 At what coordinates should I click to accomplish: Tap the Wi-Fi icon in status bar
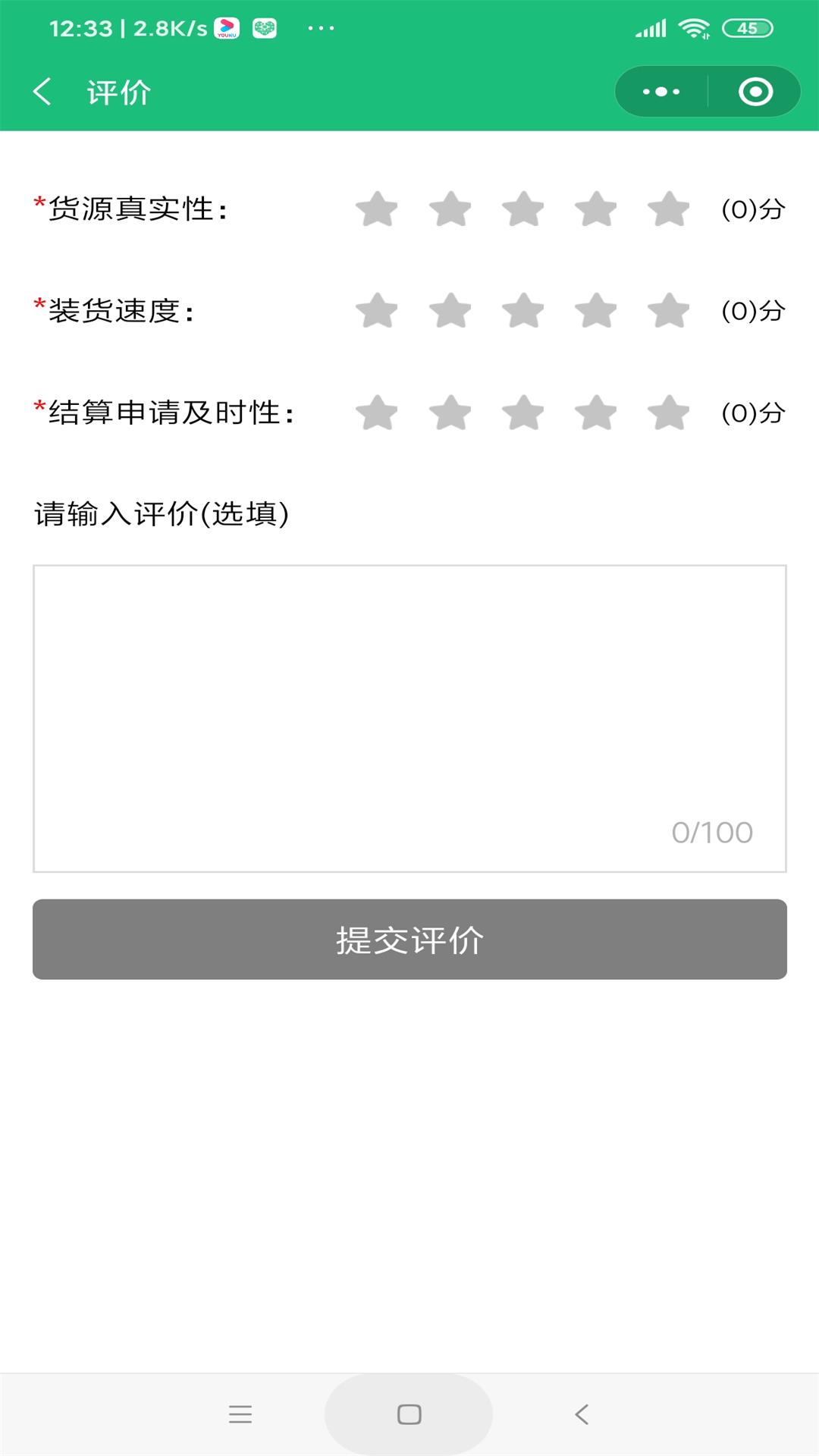(x=695, y=27)
